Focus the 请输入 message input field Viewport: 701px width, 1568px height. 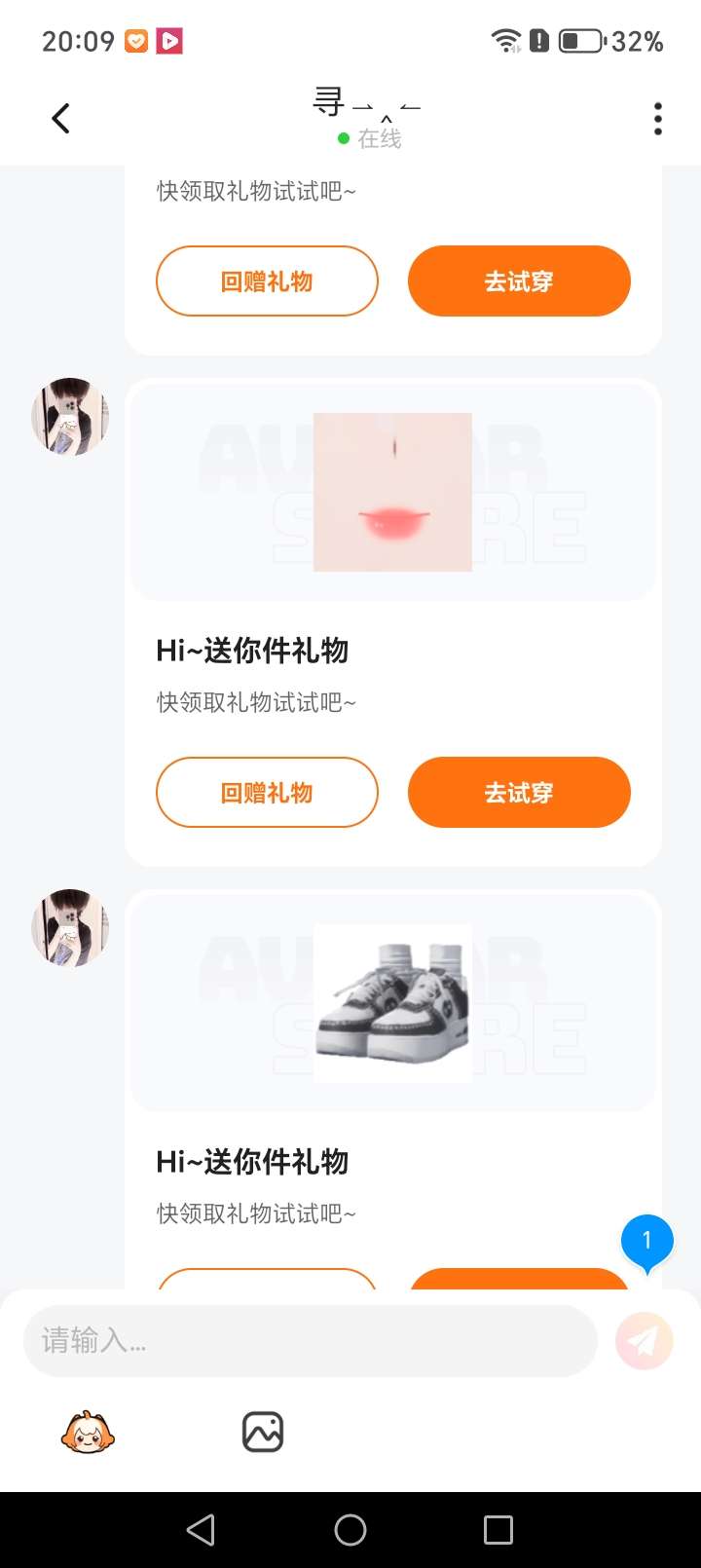coord(310,1341)
